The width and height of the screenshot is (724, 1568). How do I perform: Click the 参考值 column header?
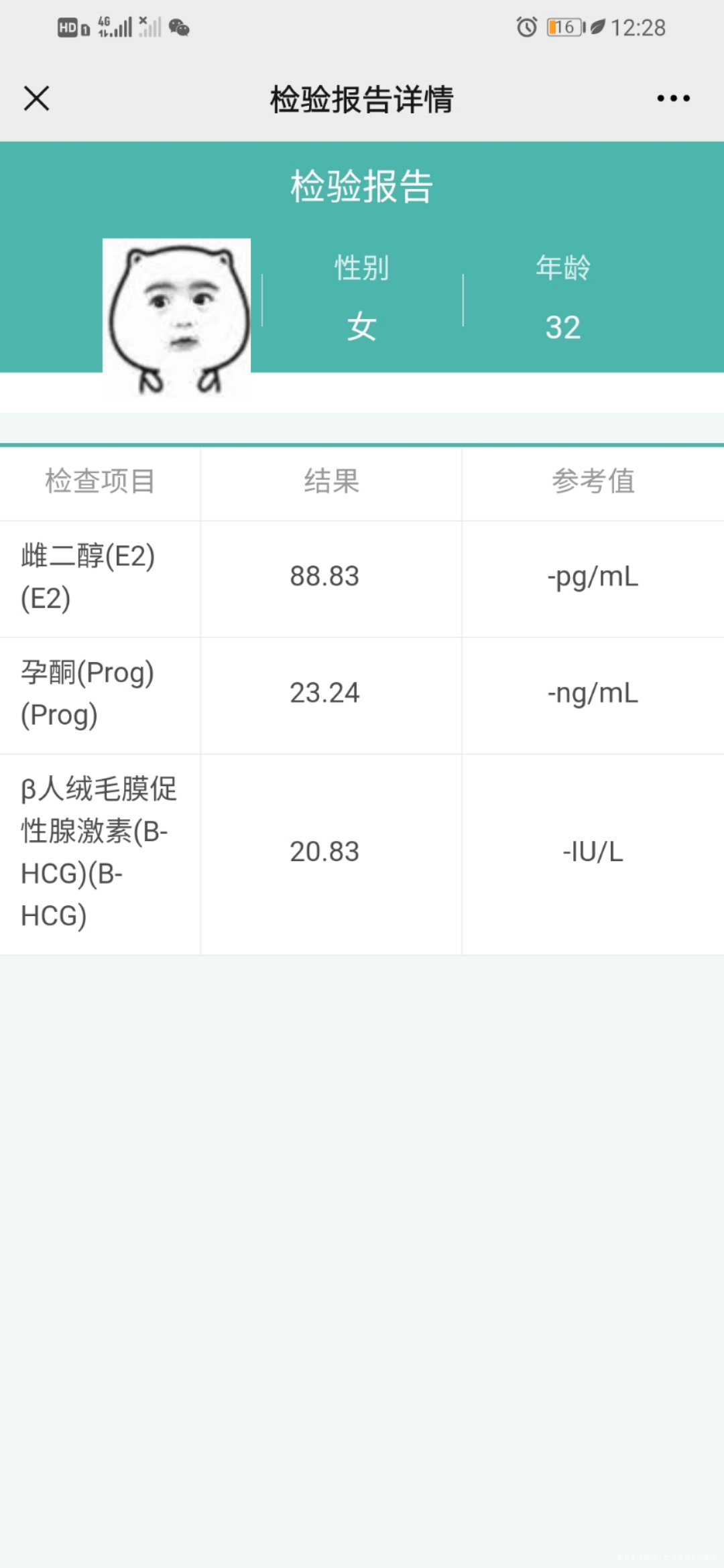click(x=594, y=482)
